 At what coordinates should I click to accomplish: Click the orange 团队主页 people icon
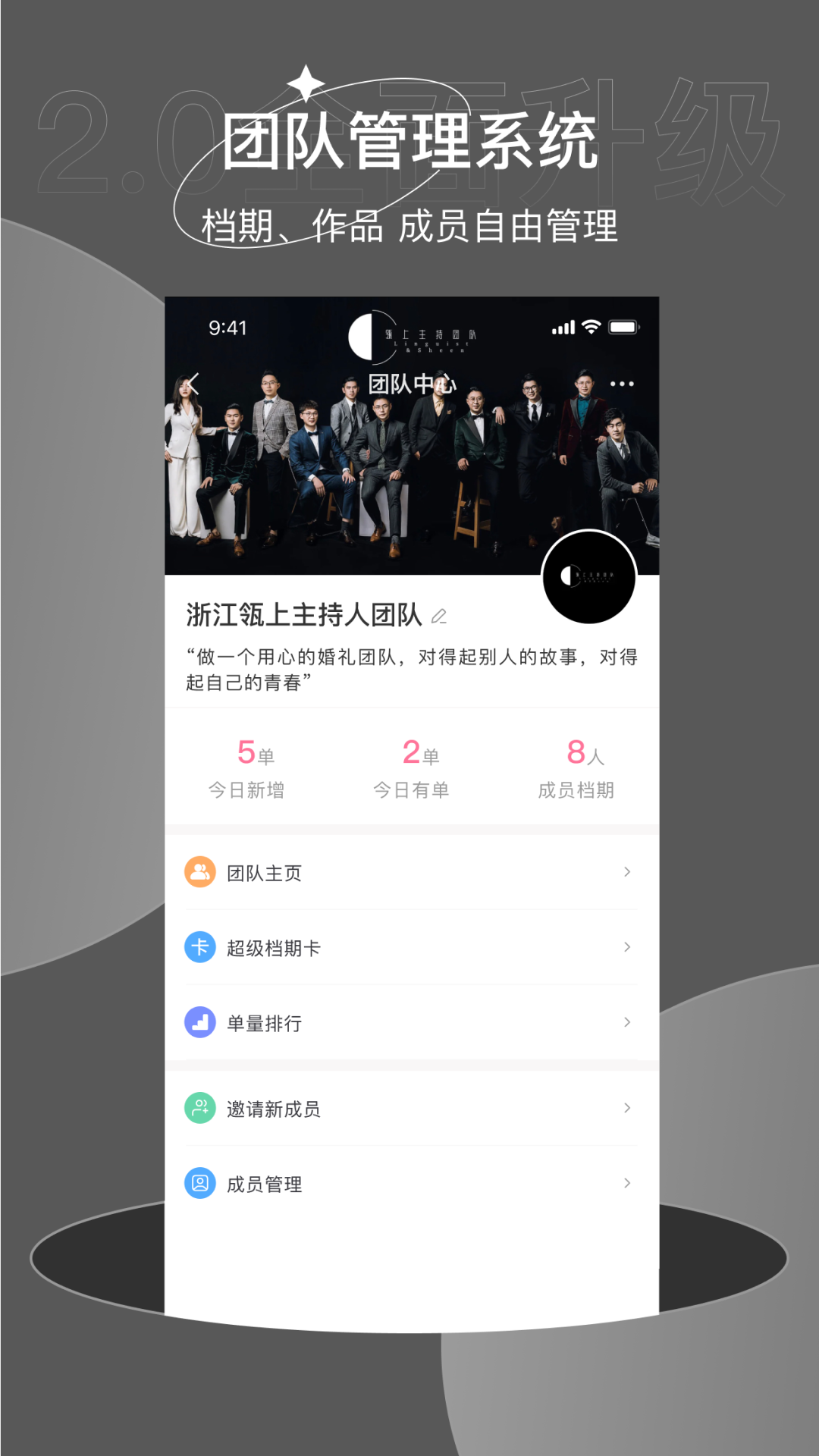199,872
